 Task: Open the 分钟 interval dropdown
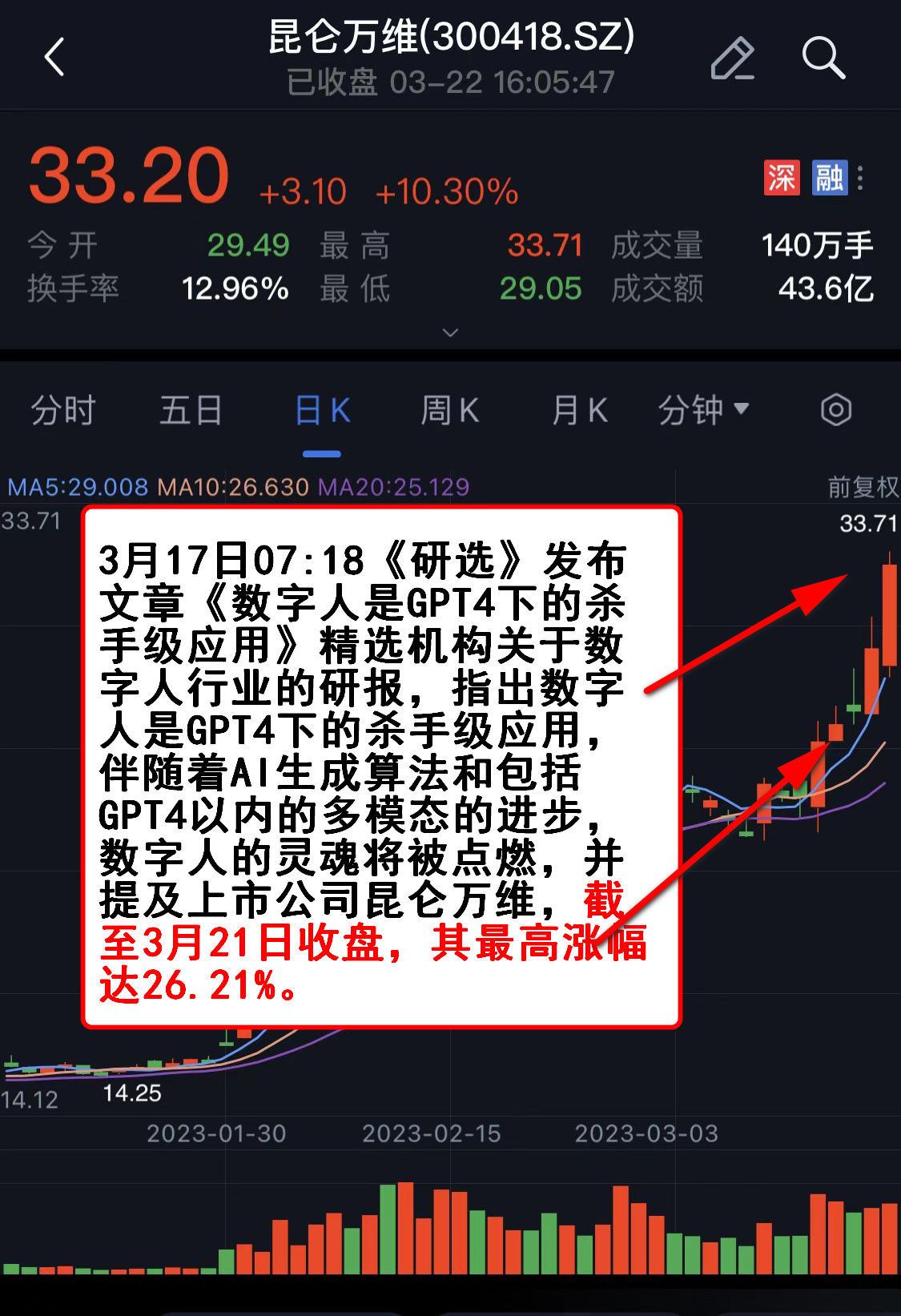703,411
